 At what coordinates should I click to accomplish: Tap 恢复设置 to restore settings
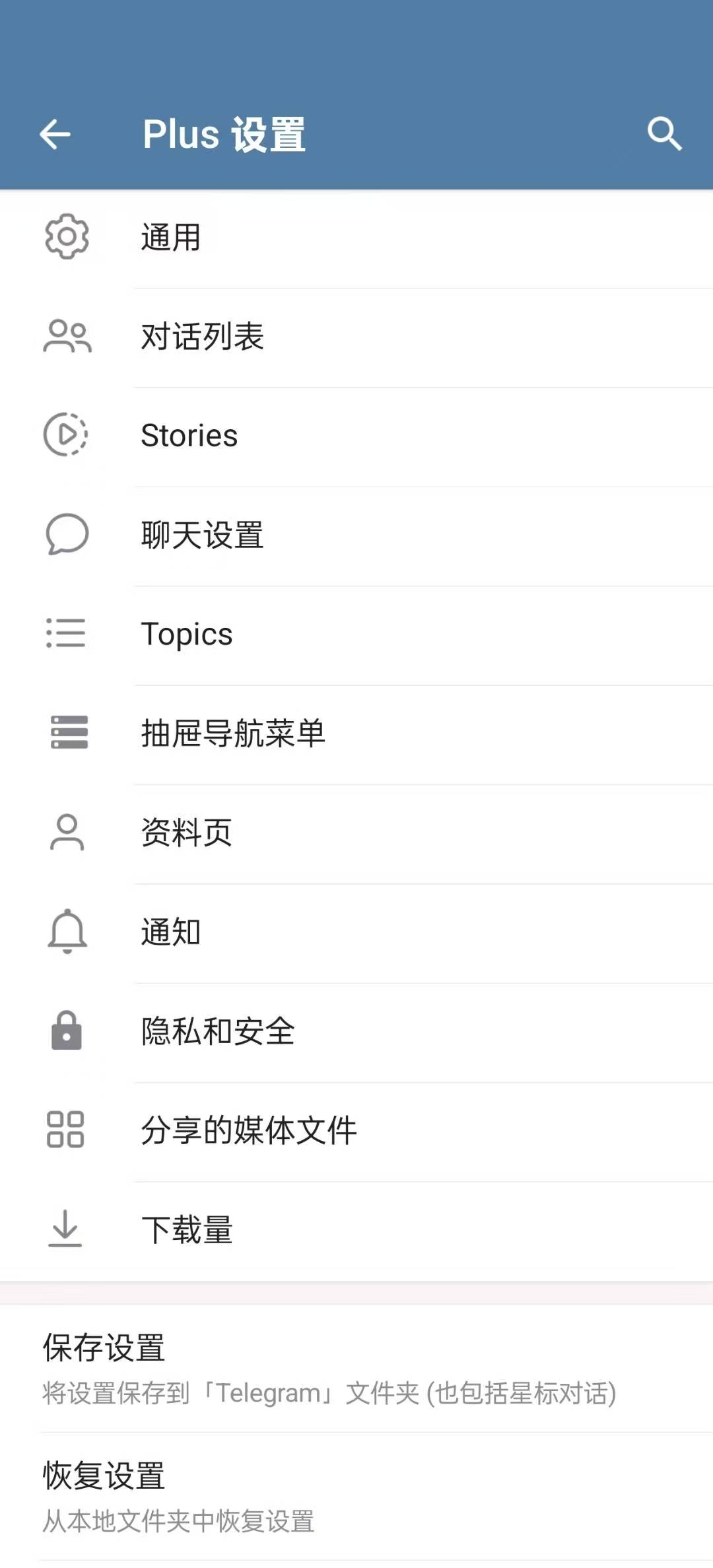(x=356, y=1496)
